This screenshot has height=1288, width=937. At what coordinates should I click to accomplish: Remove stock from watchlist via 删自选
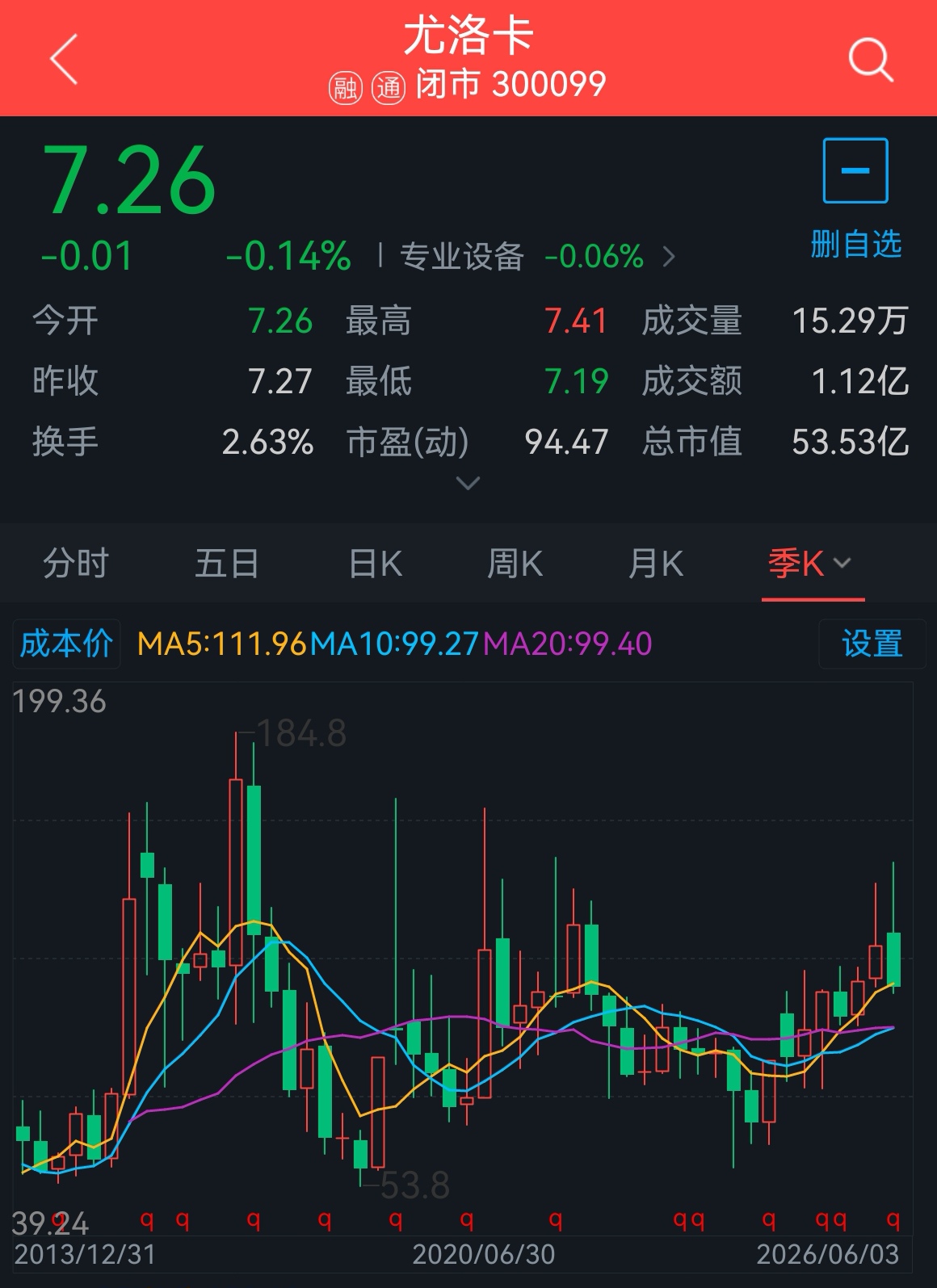855,199
